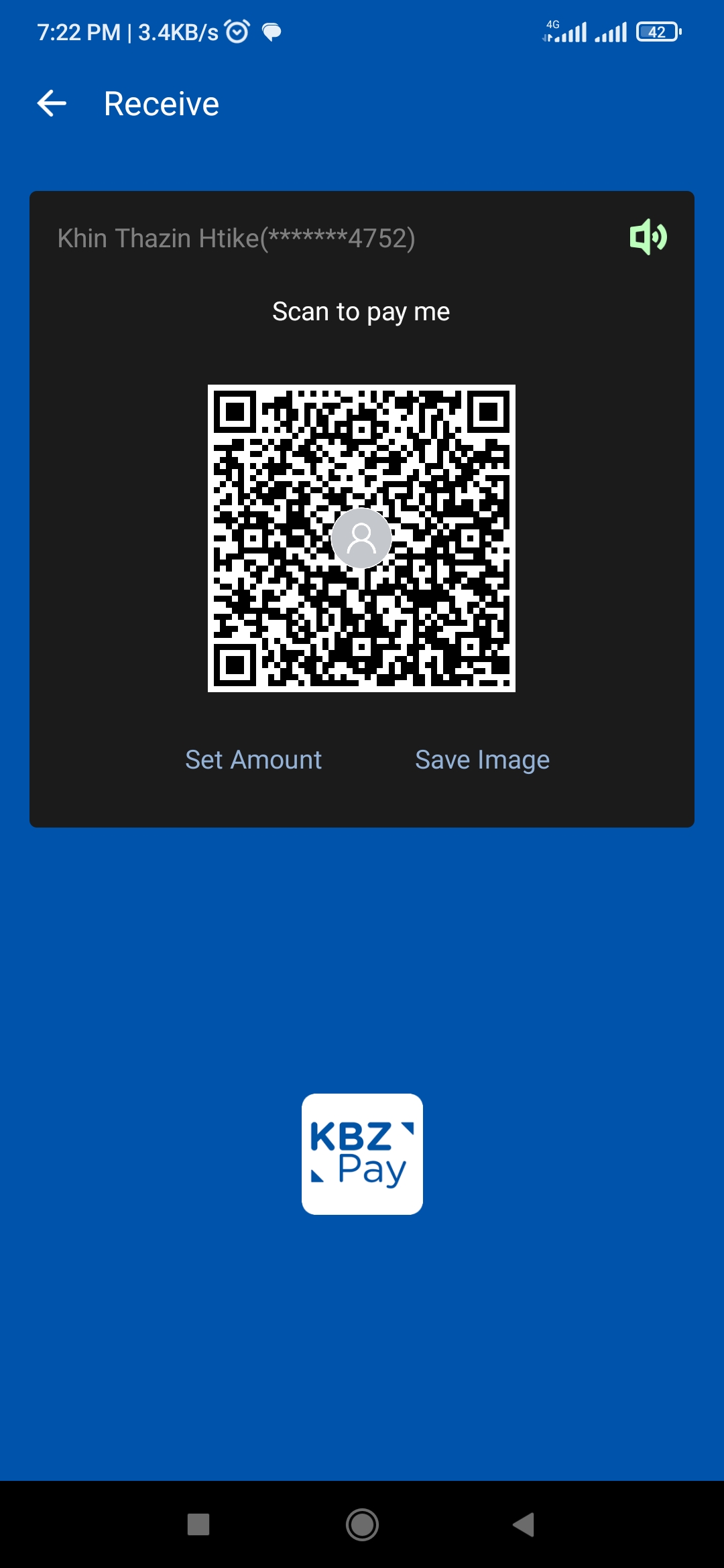Save the QR code image

482,760
